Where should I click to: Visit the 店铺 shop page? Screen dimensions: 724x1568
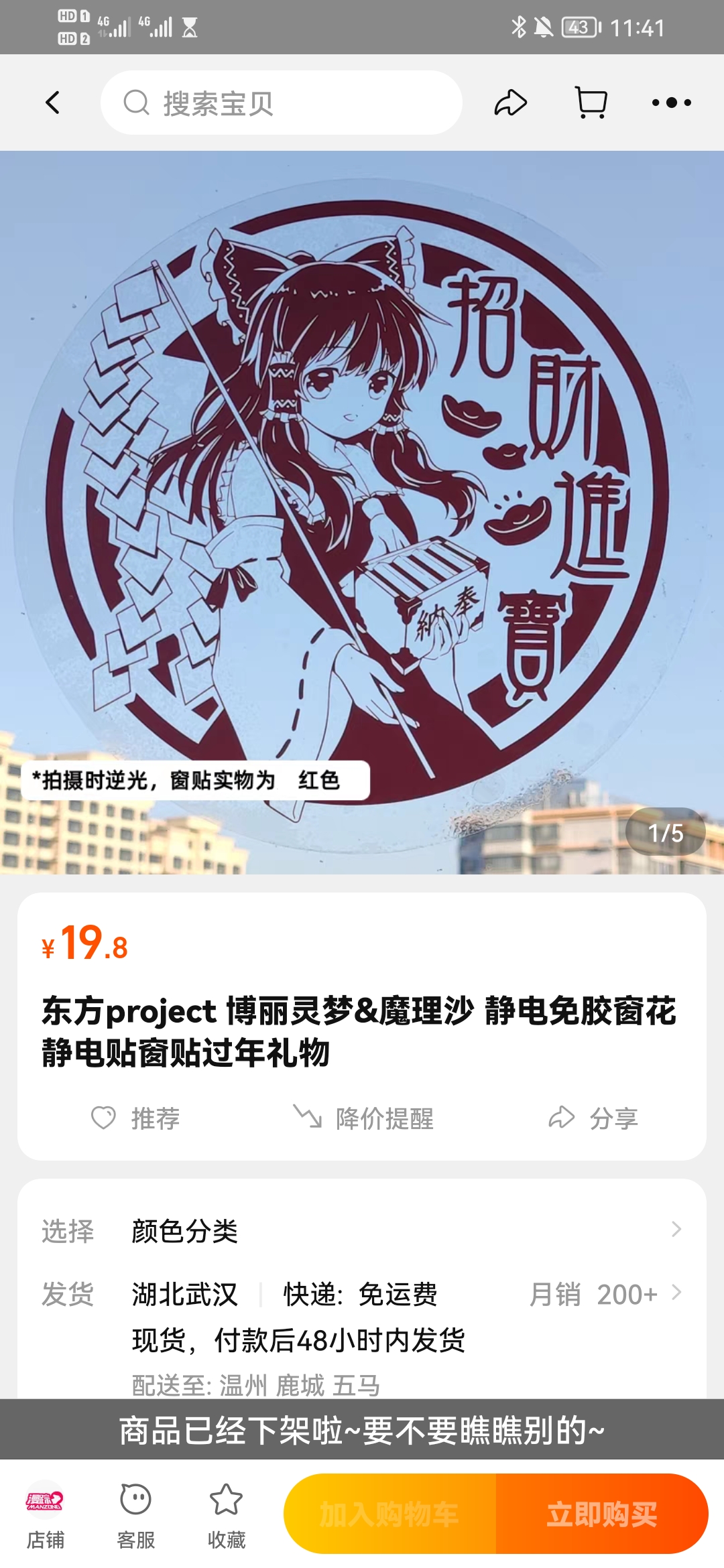(45, 1514)
